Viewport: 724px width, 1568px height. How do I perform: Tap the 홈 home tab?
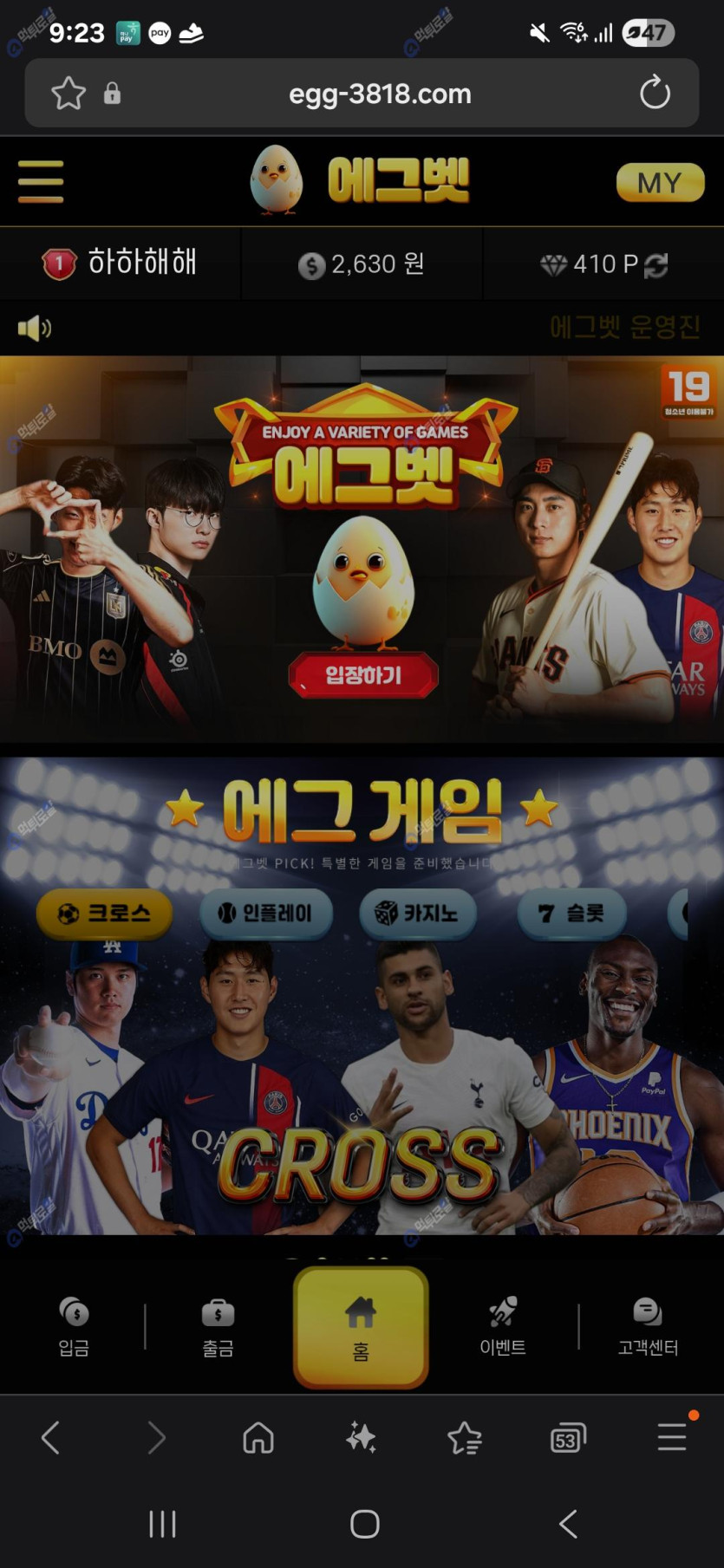[361, 1327]
